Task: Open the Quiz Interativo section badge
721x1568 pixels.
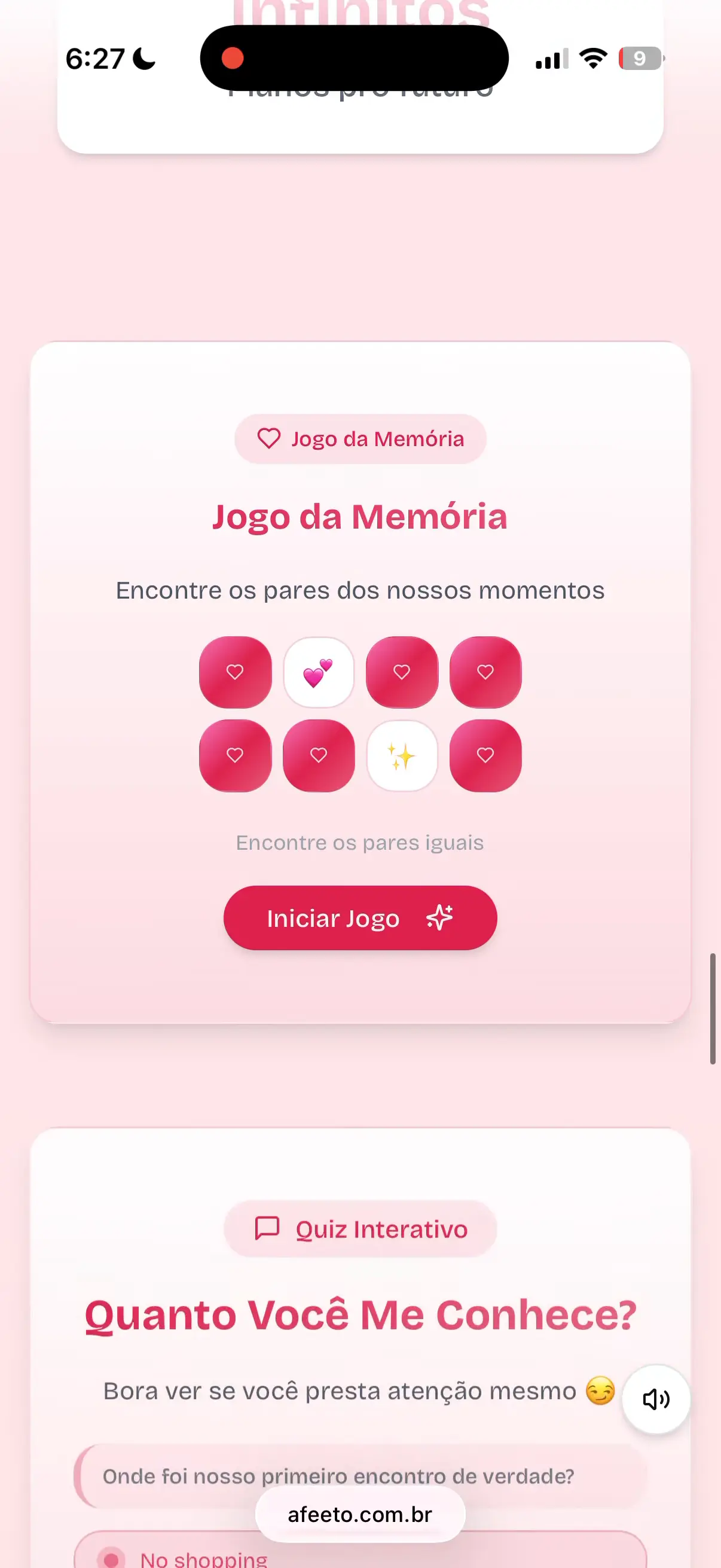Action: 360,1228
